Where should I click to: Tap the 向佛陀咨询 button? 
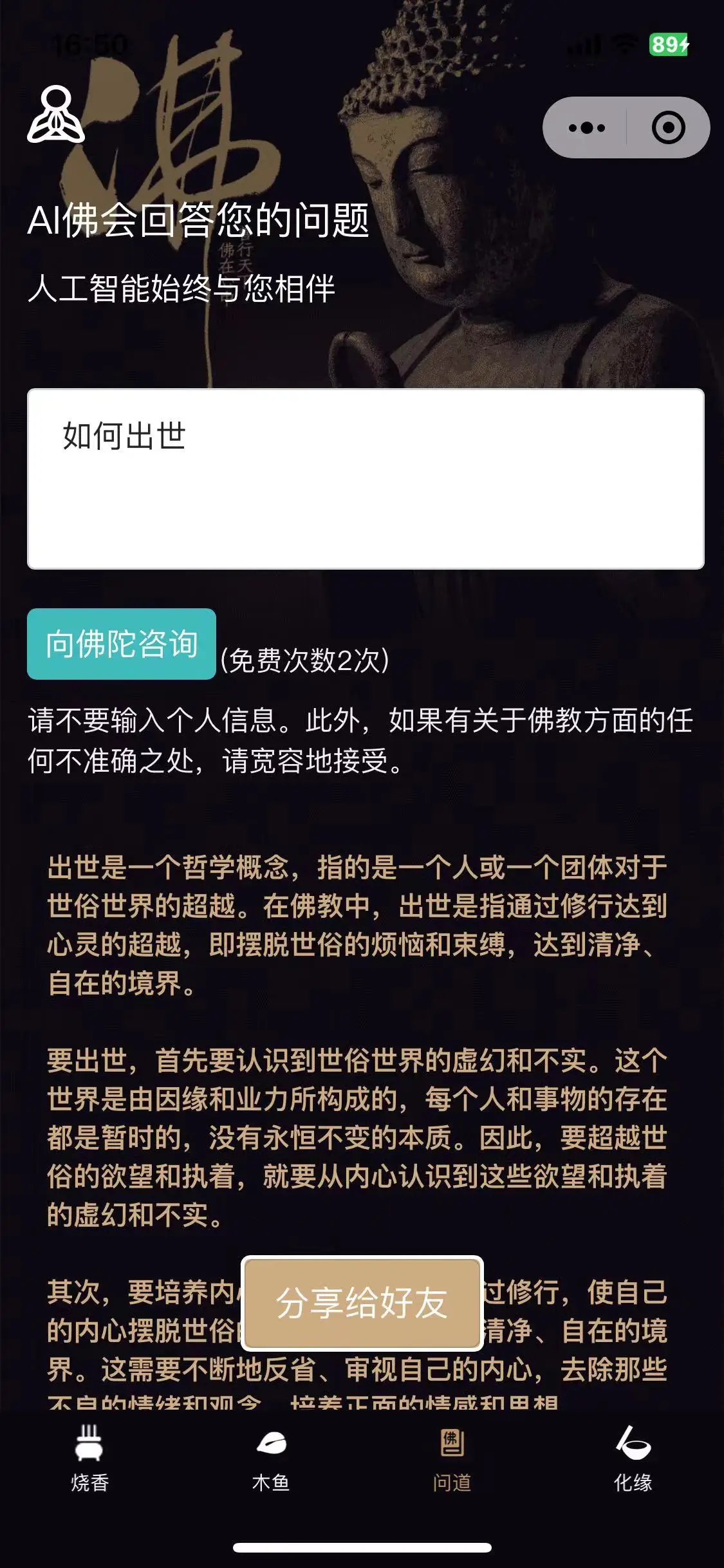point(122,644)
